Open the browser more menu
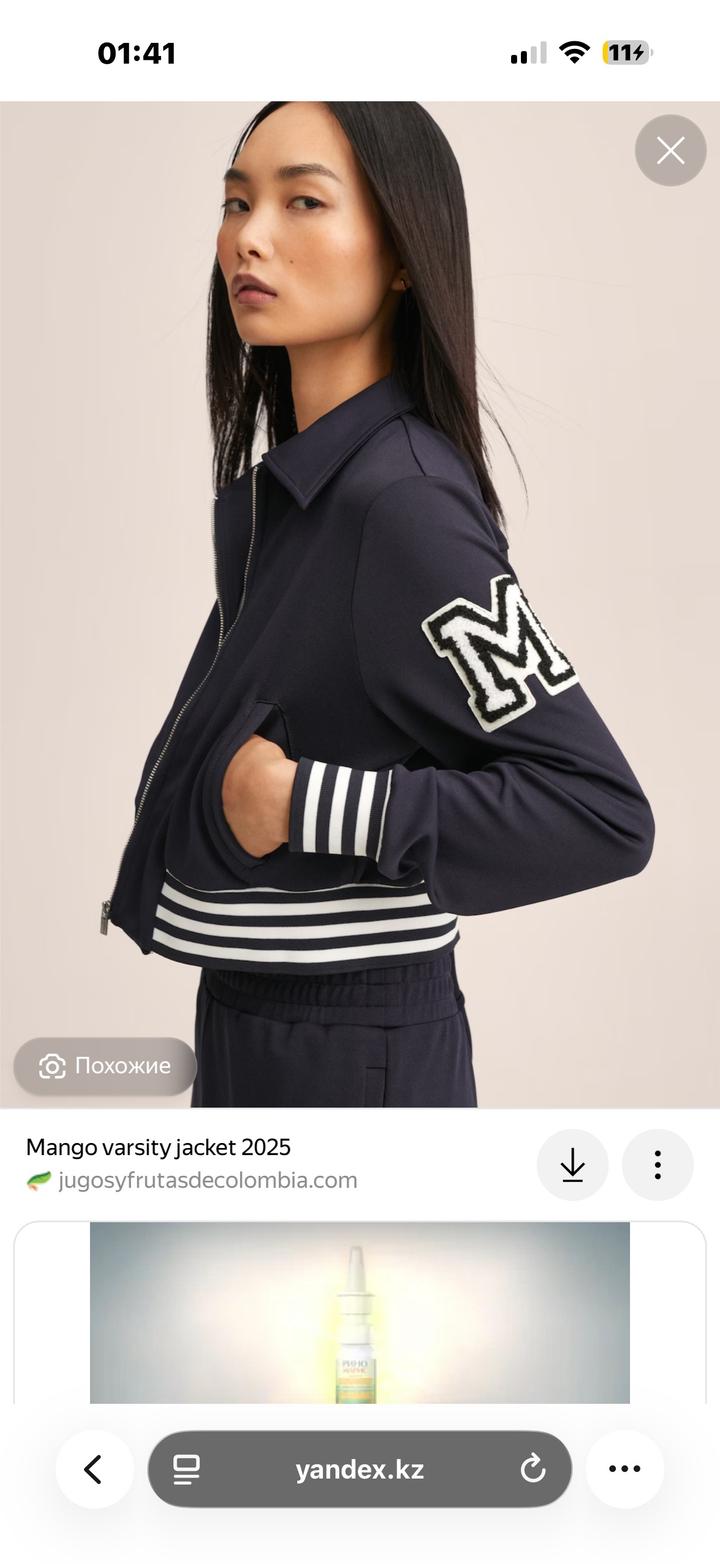 [x=625, y=1469]
